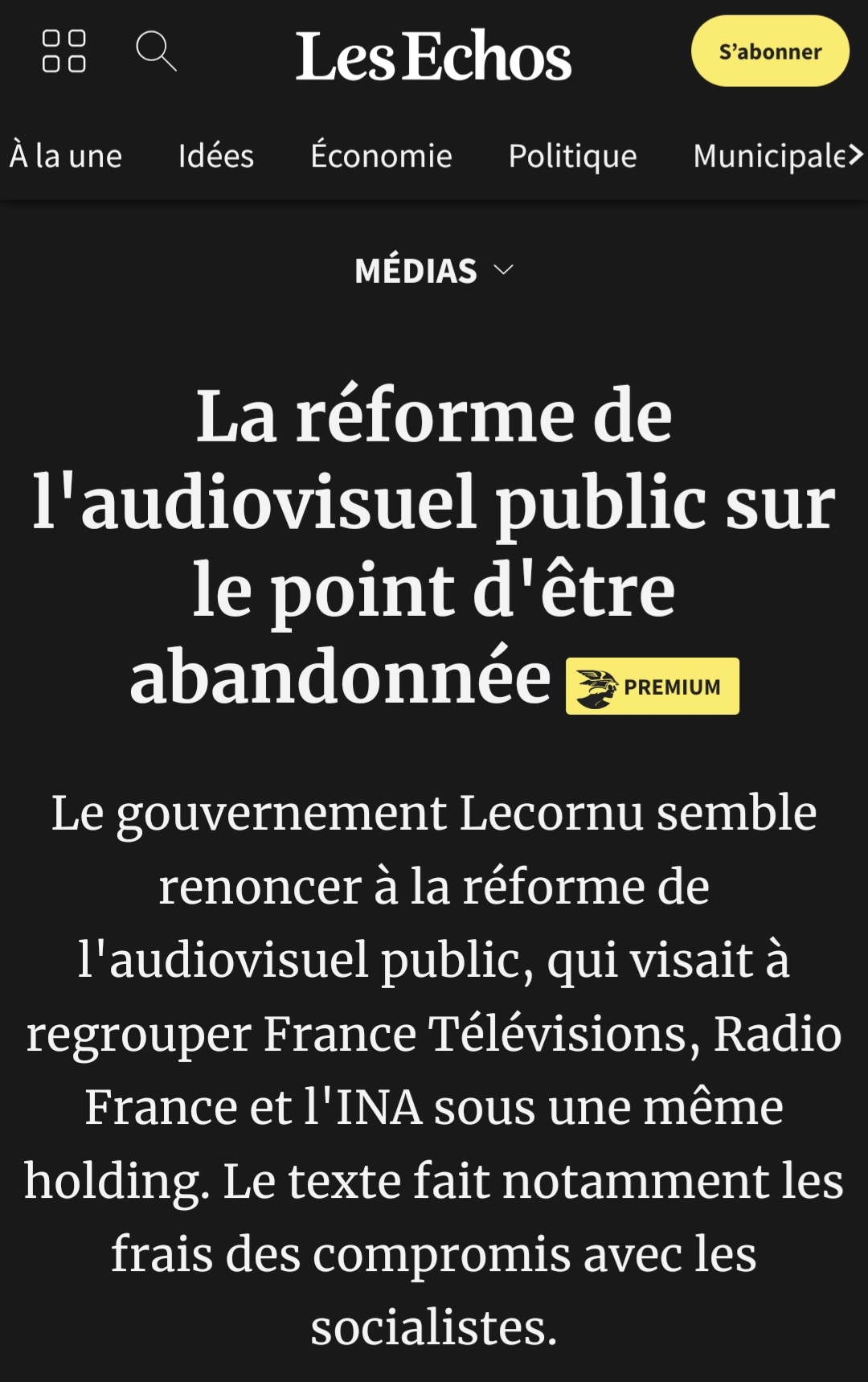This screenshot has width=868, height=1382.
Task: Tap the S'abonner button
Action: tap(769, 51)
